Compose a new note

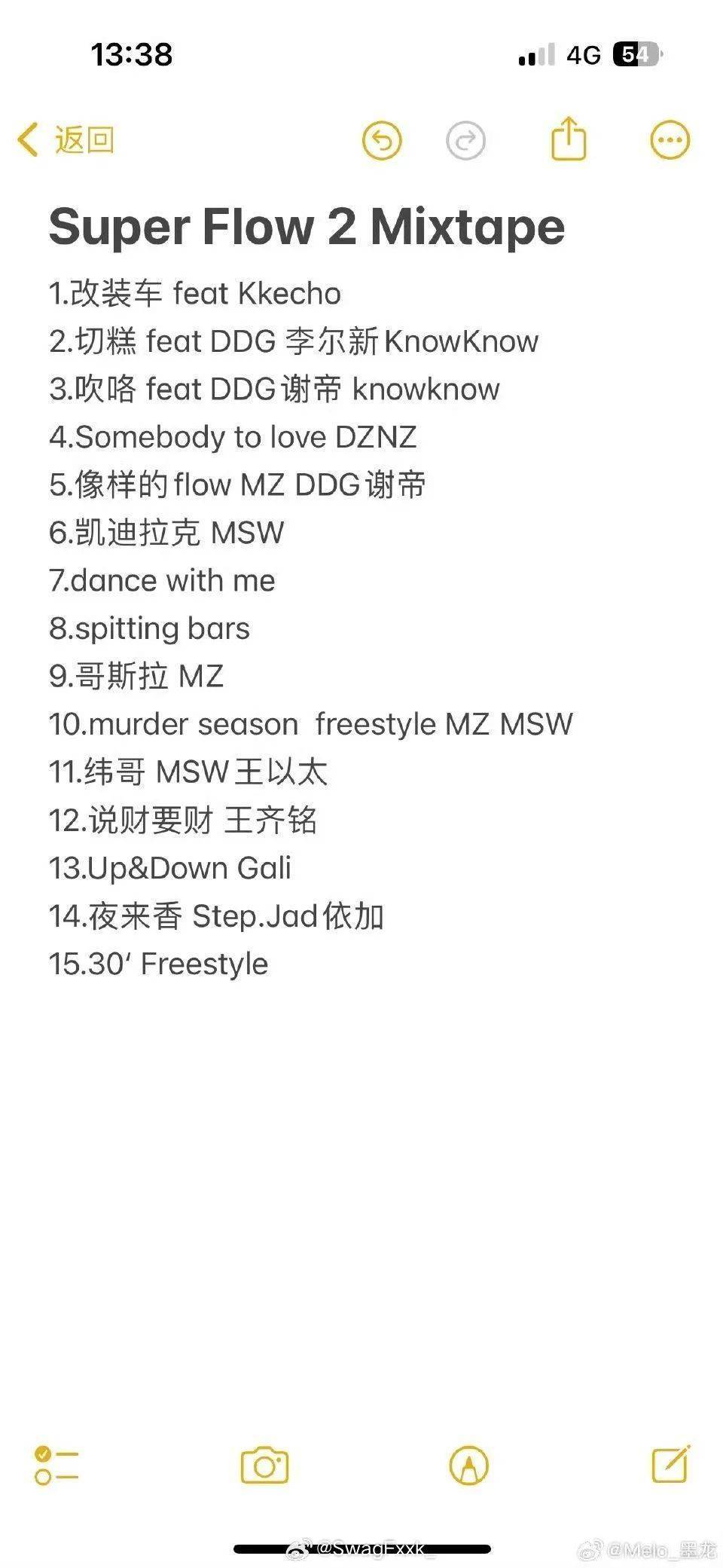pos(670,1464)
